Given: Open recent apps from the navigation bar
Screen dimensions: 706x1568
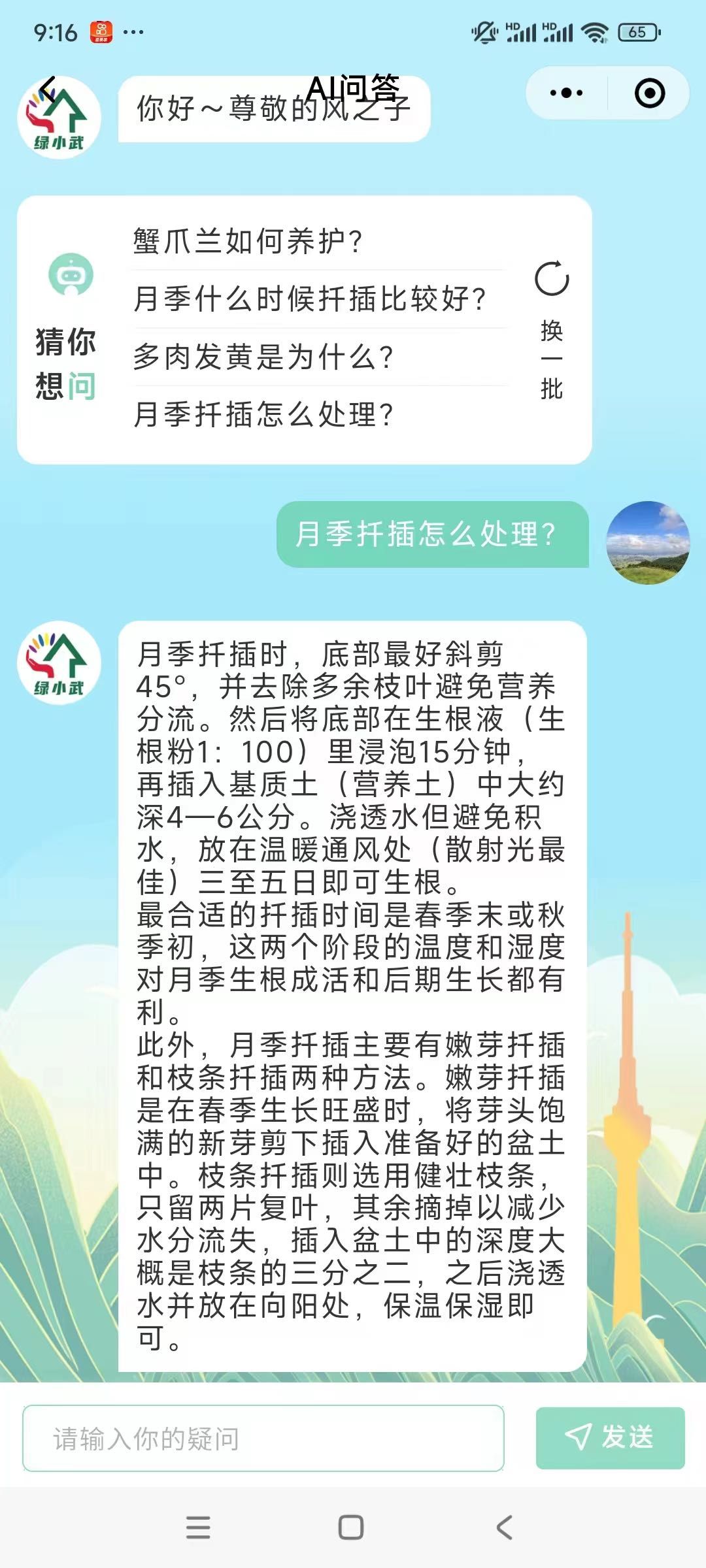Looking at the screenshot, I should [x=198, y=1527].
